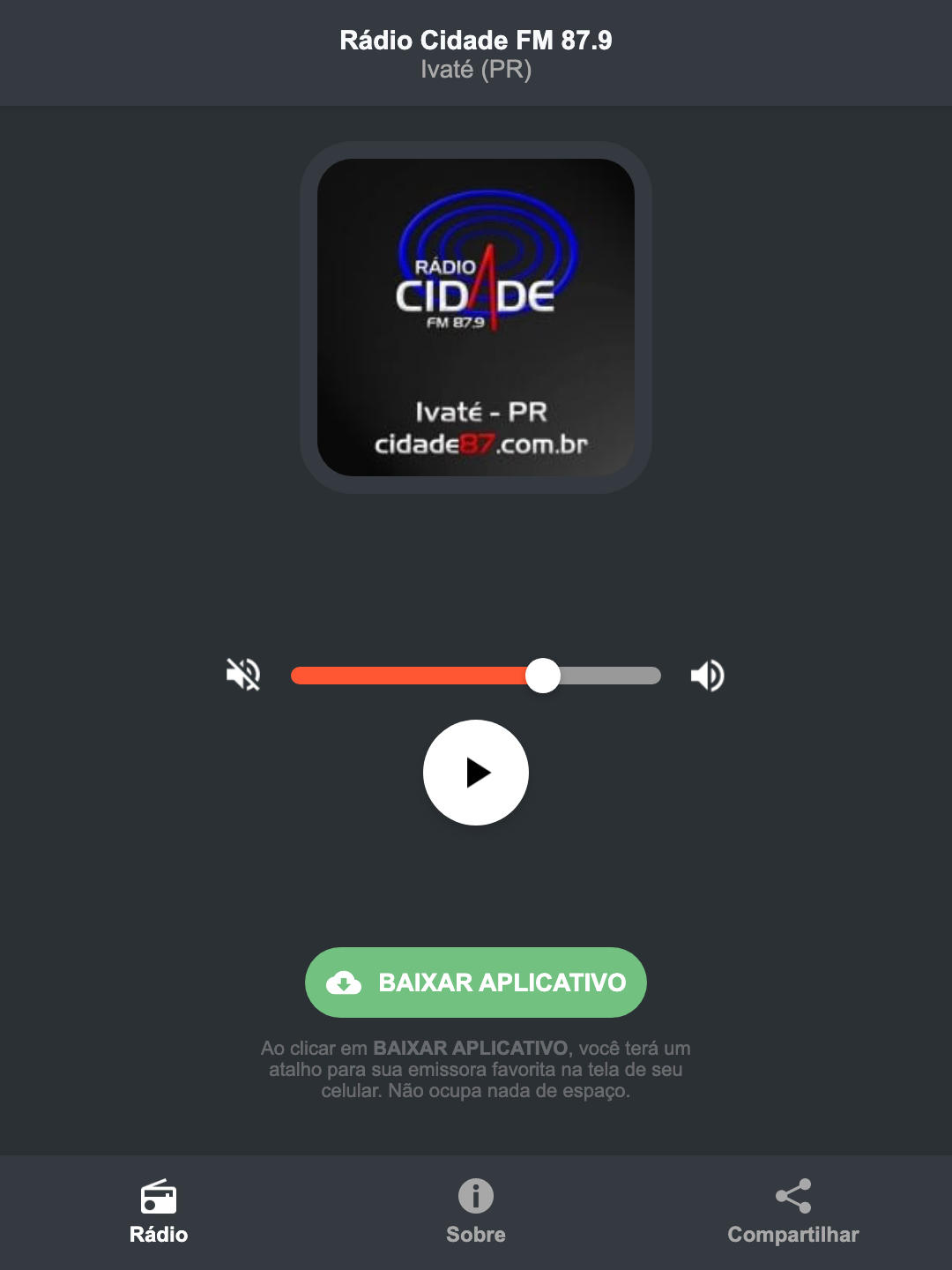Tap the Compartilhar share icon

pos(792,1196)
